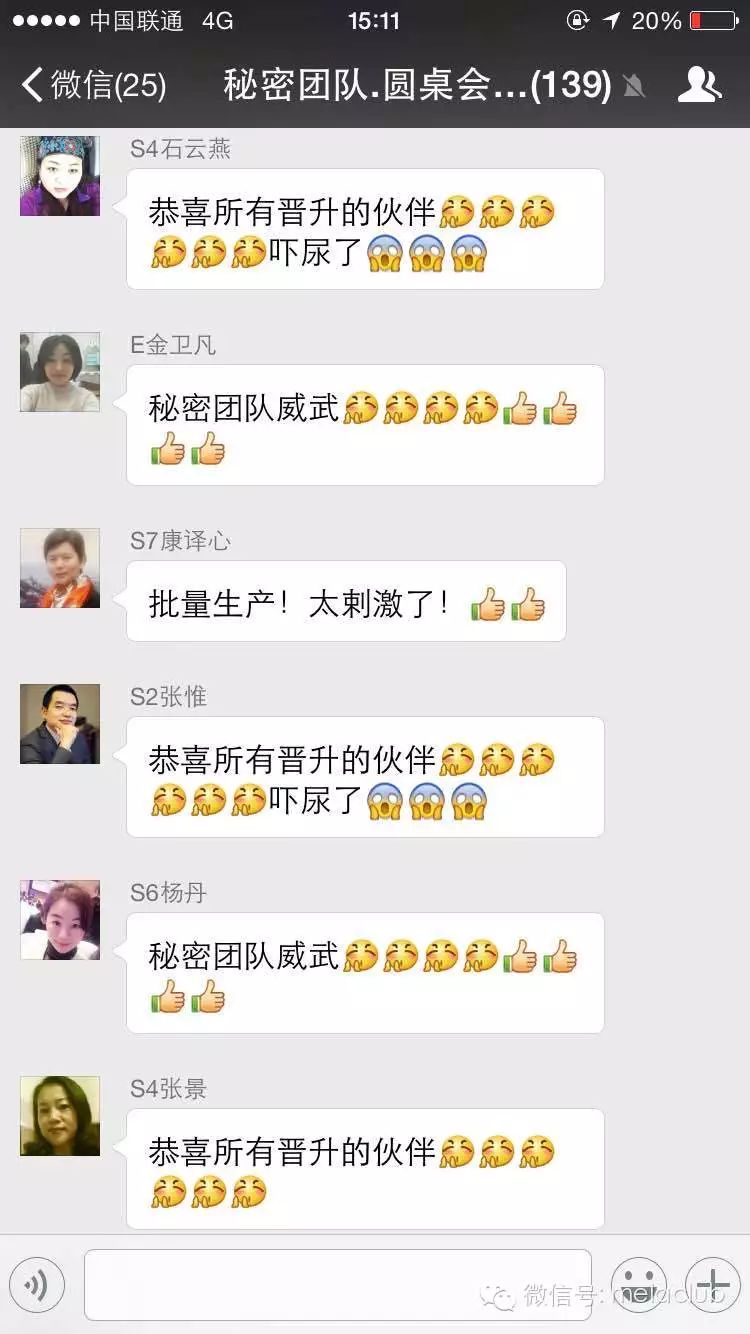This screenshot has height=1334, width=750.
Task: Open the emoji picker
Action: (639, 1284)
